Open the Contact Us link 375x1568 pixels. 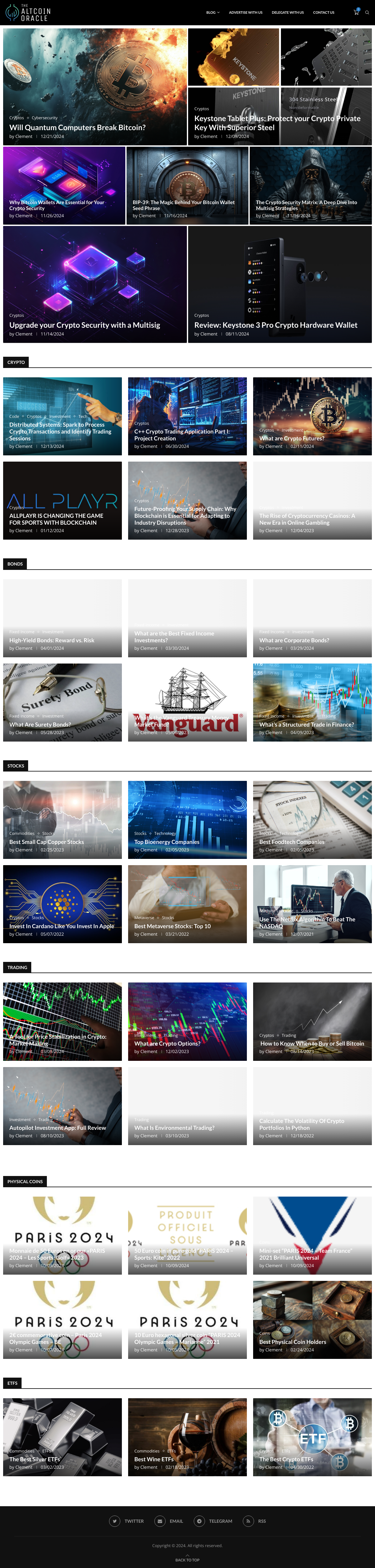[323, 12]
